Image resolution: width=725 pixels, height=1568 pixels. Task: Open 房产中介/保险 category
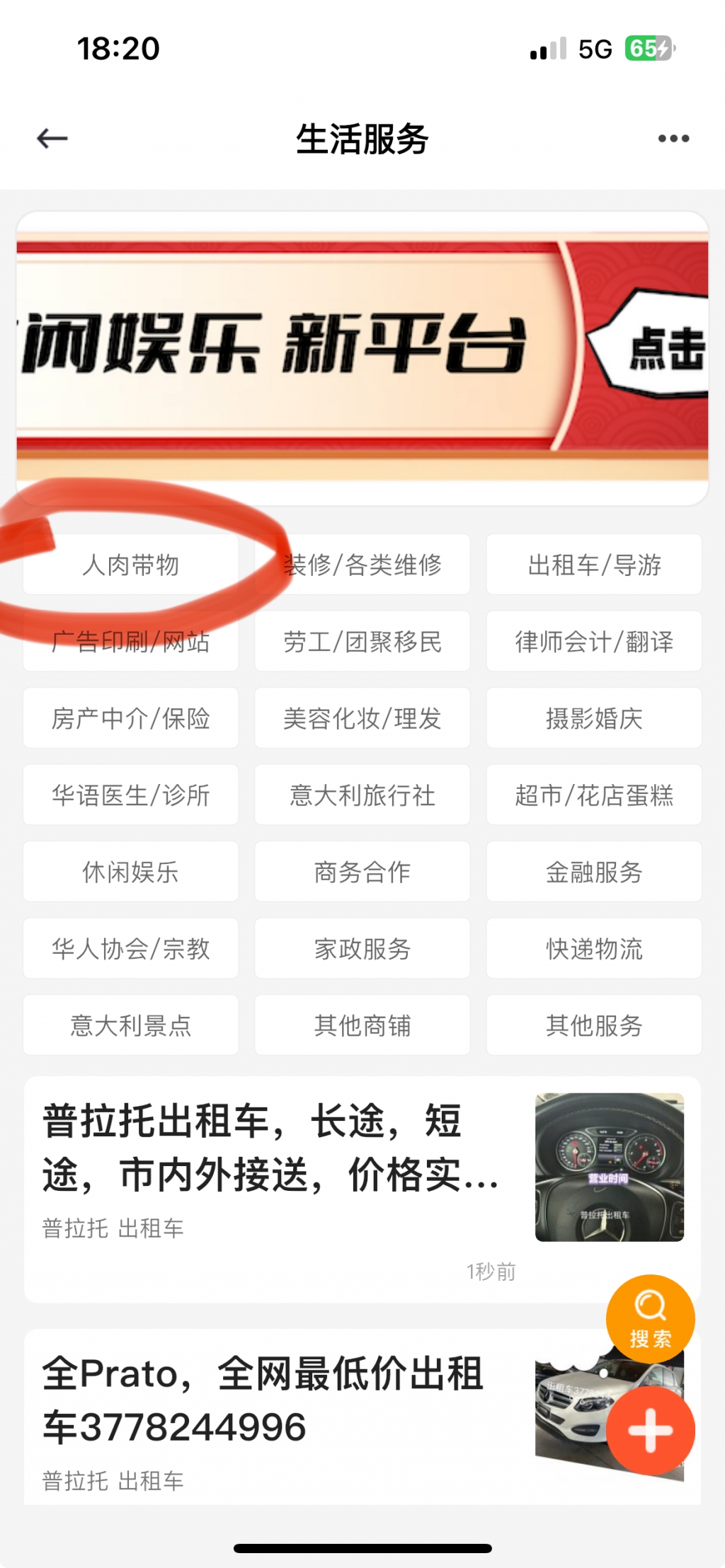(130, 718)
